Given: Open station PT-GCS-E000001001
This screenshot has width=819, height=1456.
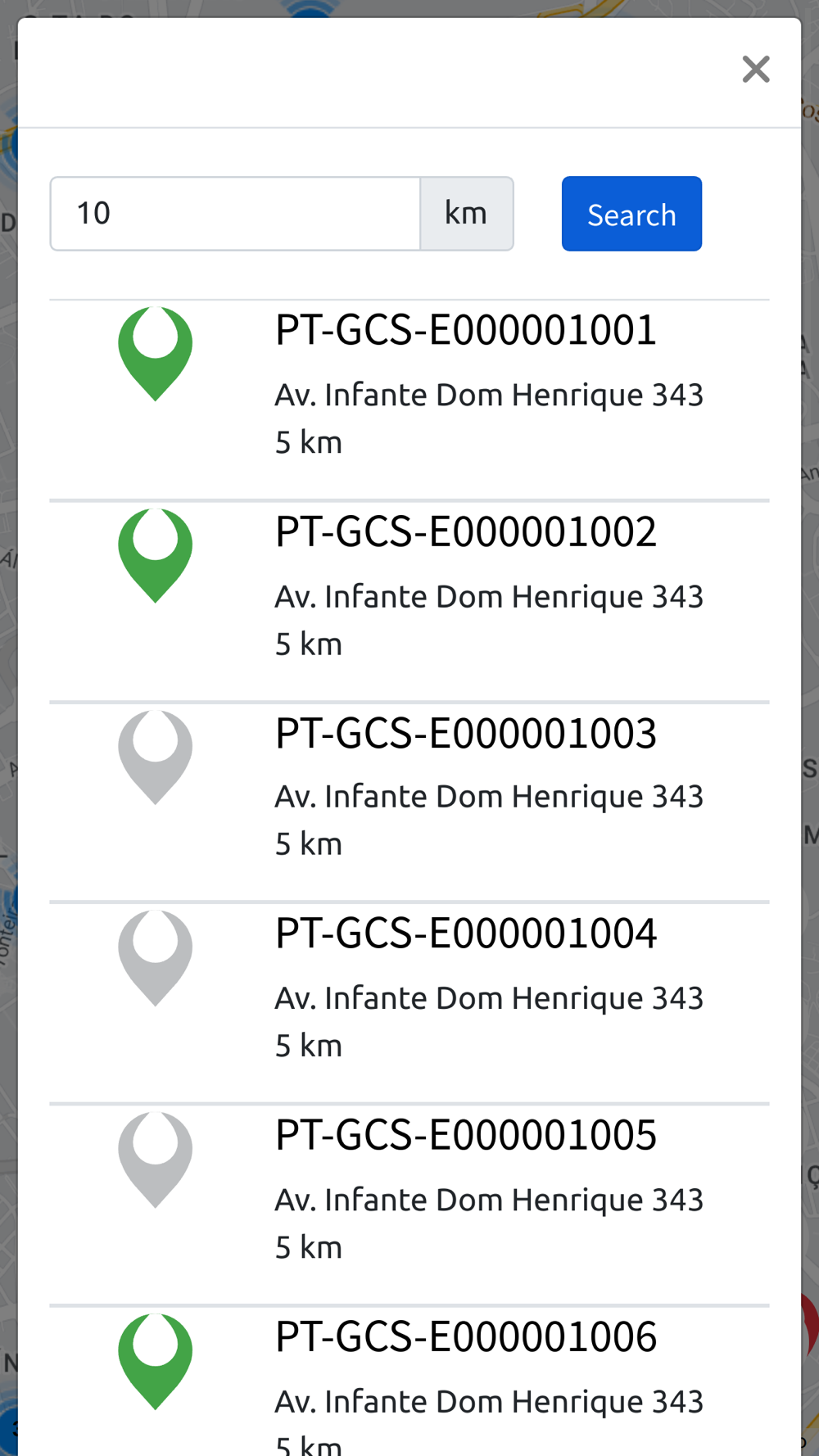Looking at the screenshot, I should pyautogui.click(x=409, y=400).
